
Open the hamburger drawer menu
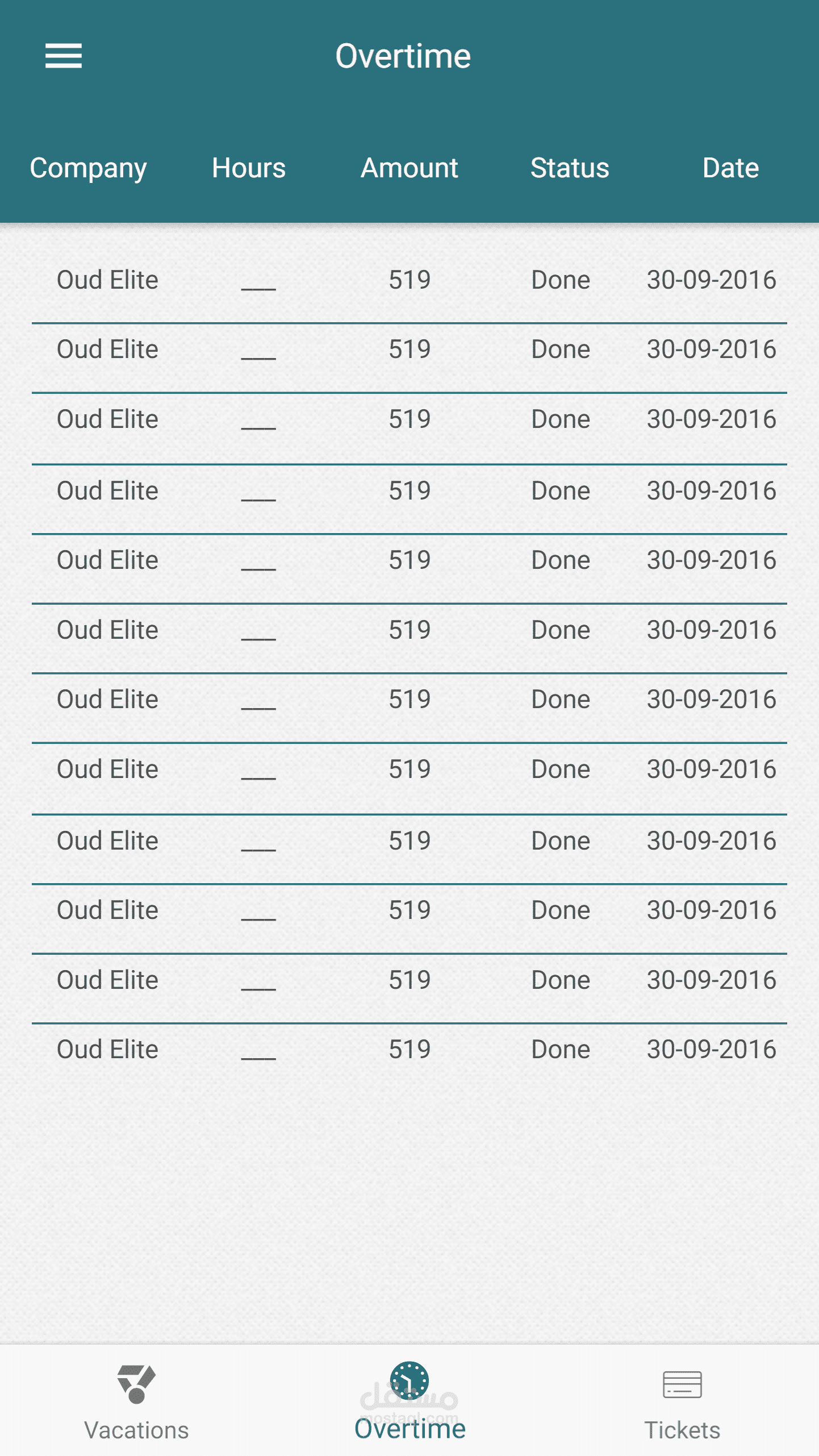tap(64, 56)
